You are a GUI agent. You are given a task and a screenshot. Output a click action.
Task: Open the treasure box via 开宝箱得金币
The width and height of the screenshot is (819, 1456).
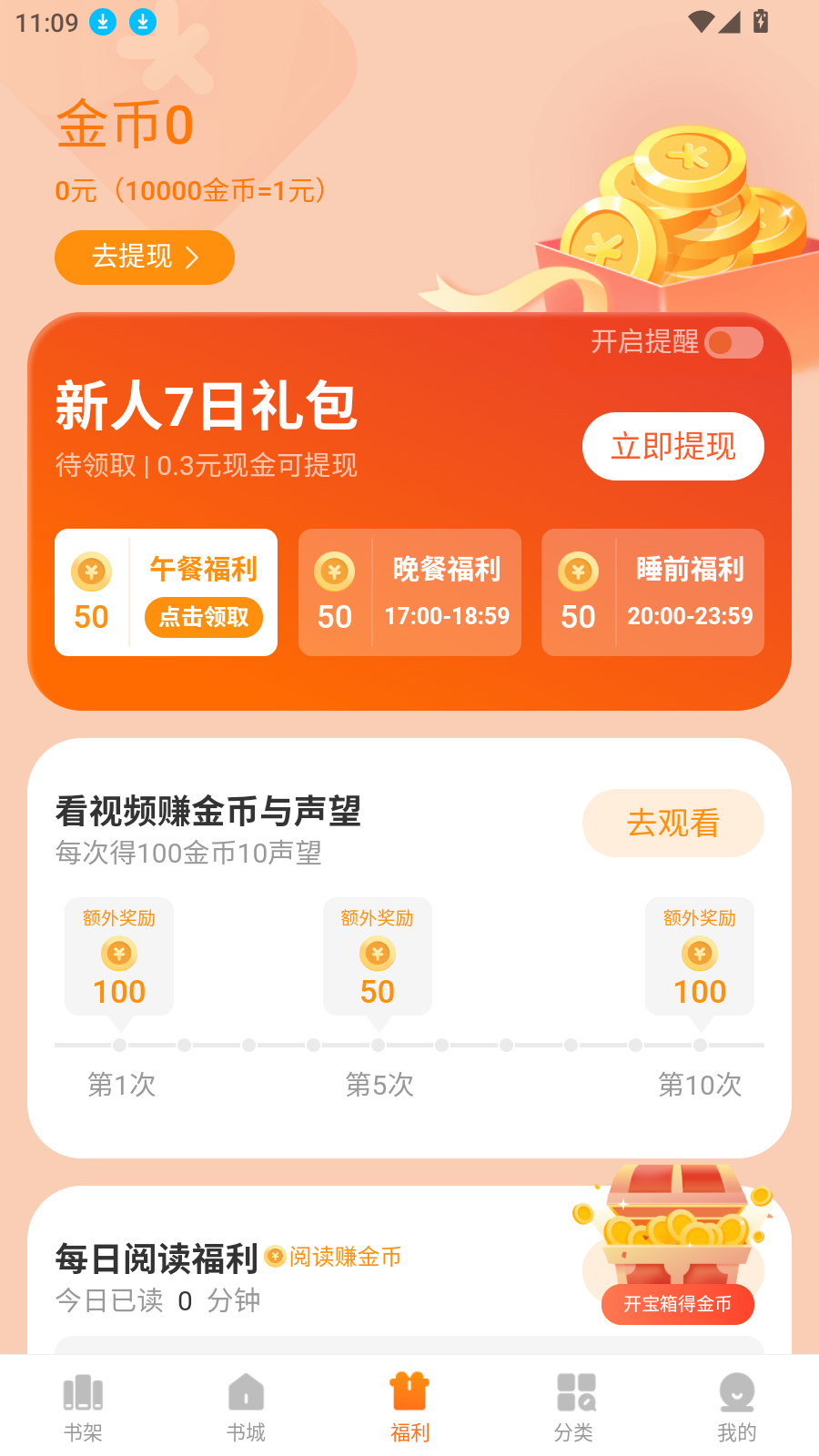677,1304
